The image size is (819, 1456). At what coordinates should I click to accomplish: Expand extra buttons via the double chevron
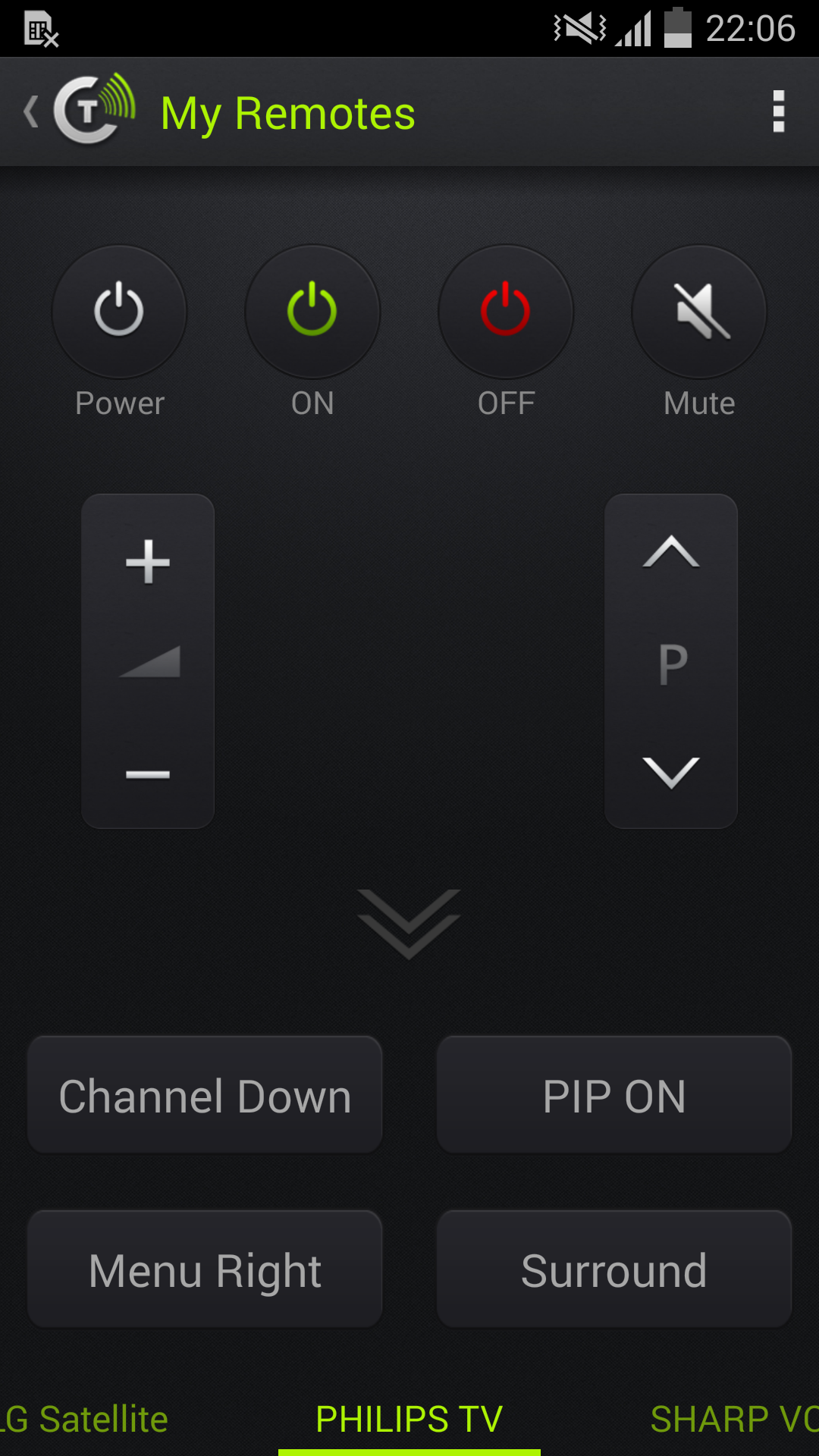click(409, 924)
